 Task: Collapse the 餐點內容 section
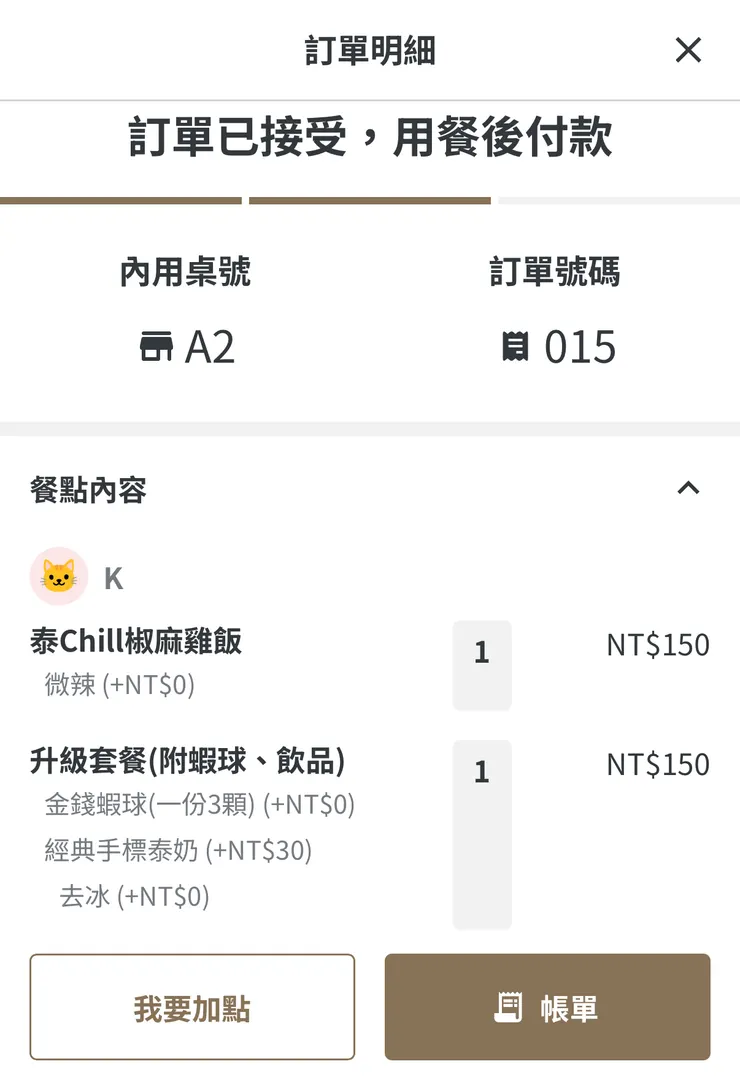click(688, 489)
